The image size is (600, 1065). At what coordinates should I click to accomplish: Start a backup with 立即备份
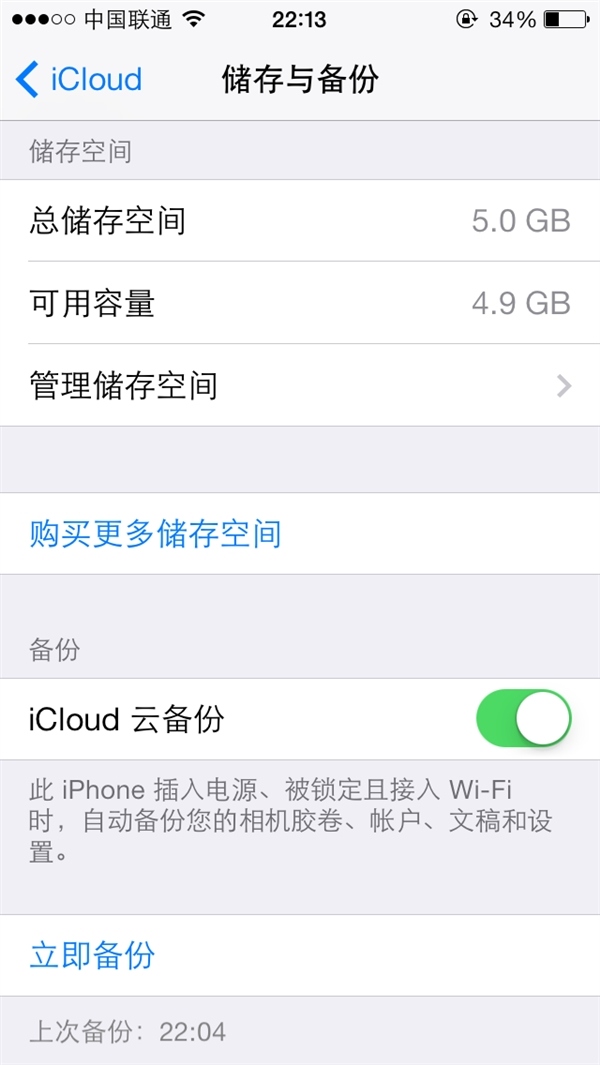coord(93,955)
